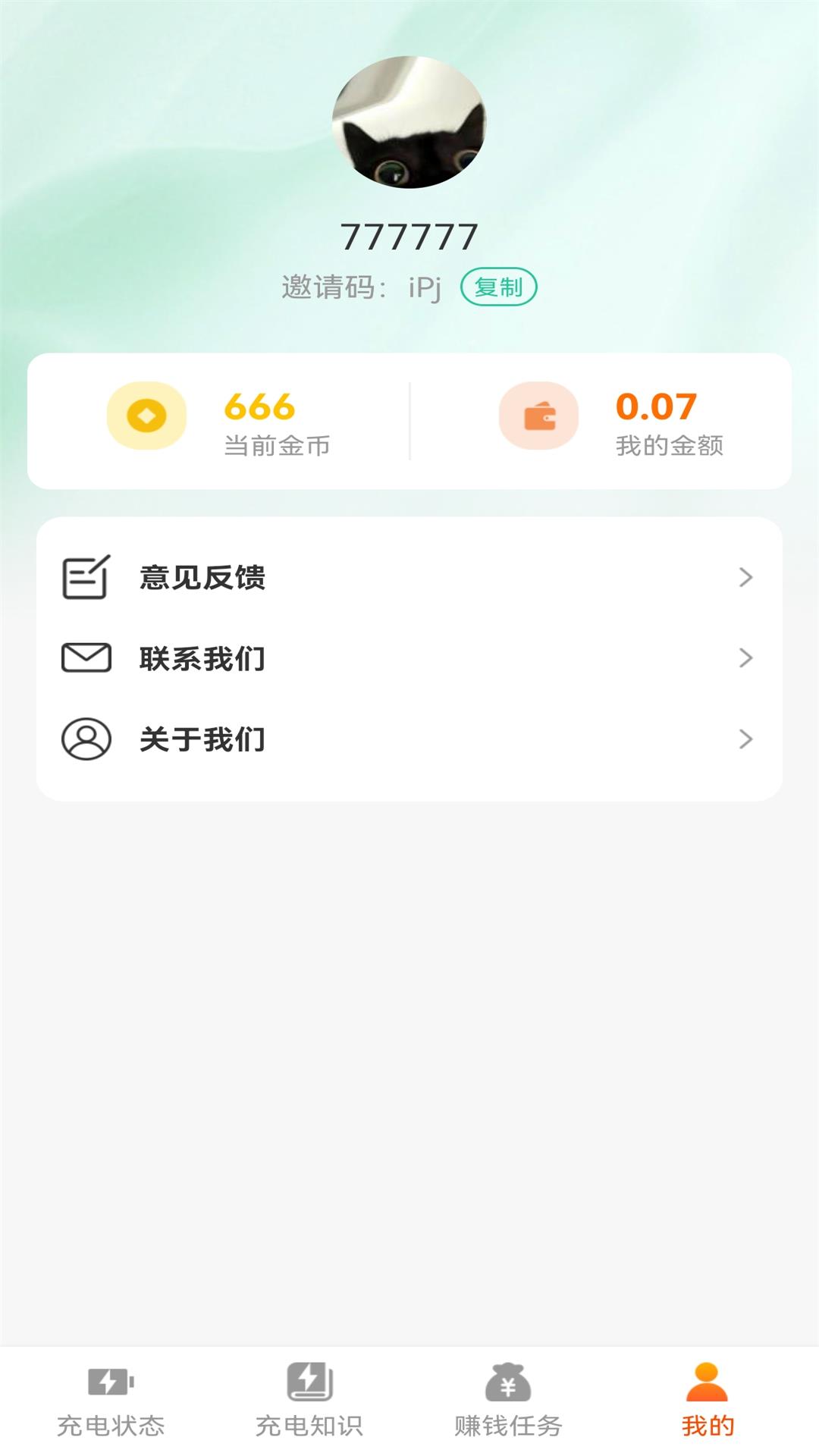Open 意见反馈 feedback page

(x=409, y=578)
